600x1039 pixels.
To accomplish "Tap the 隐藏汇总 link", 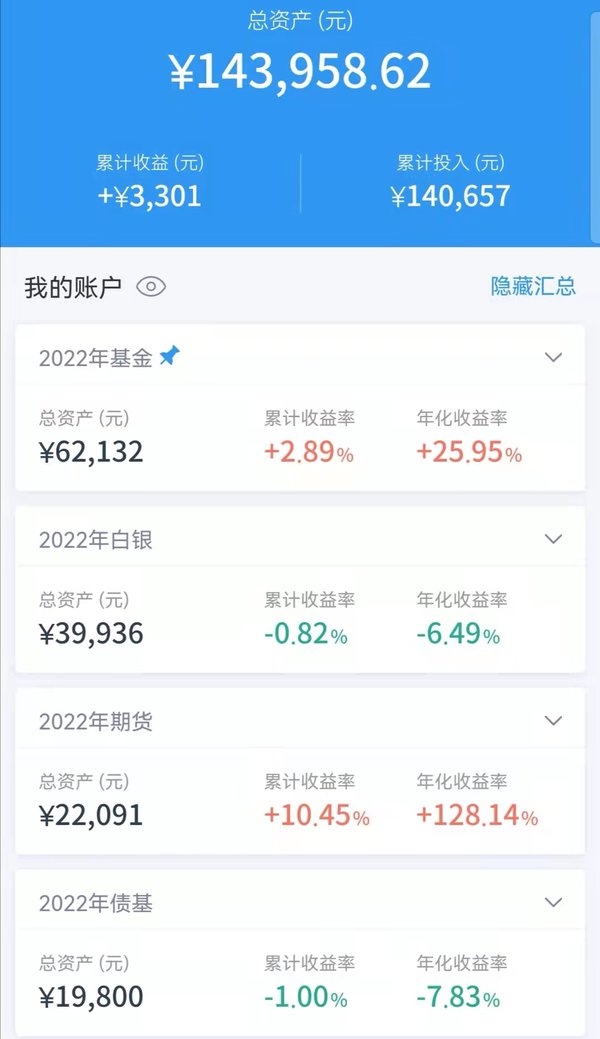I will pos(533,286).
